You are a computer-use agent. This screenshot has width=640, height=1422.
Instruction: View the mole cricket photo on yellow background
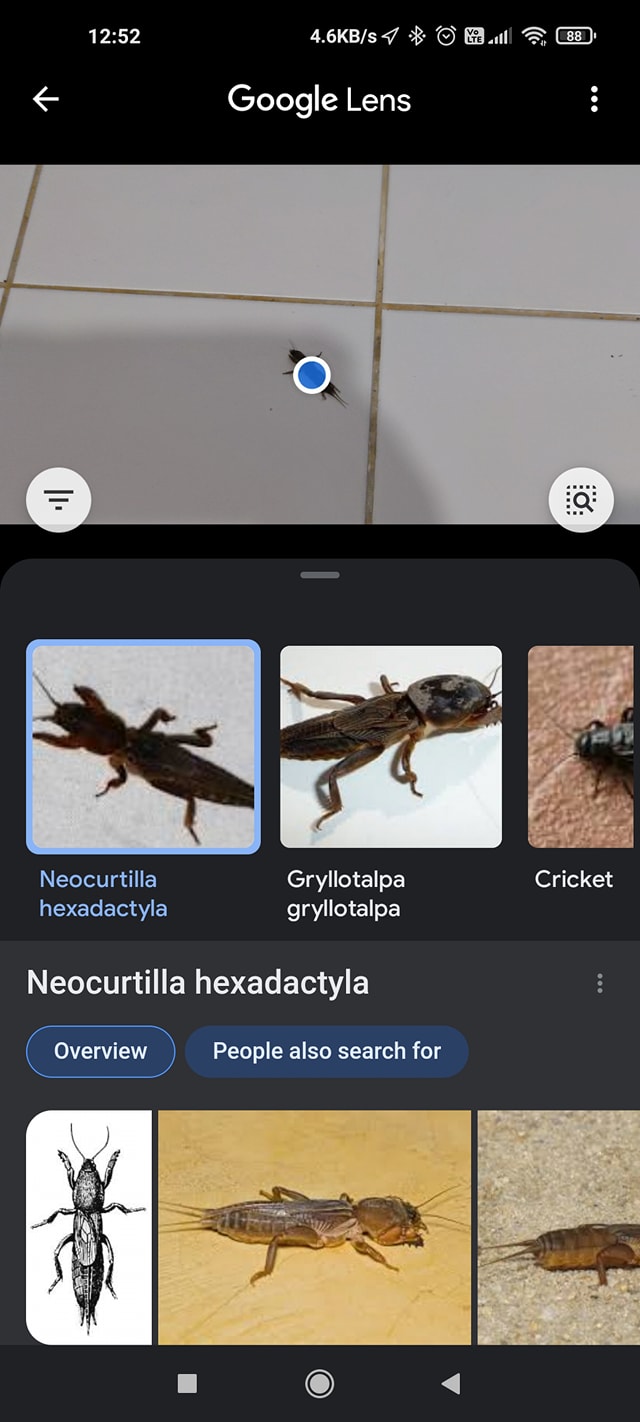314,1227
